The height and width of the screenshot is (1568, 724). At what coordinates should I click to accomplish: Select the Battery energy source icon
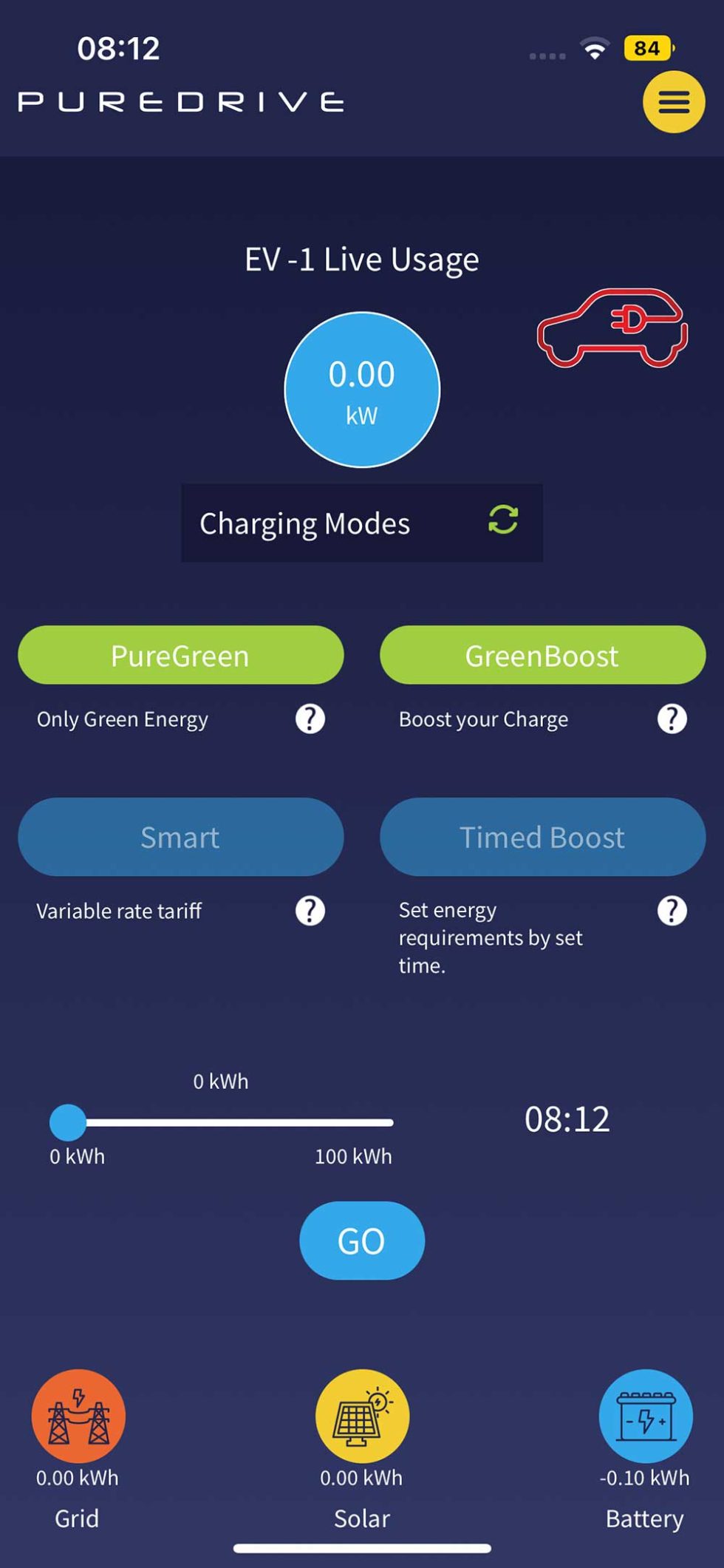click(644, 1415)
